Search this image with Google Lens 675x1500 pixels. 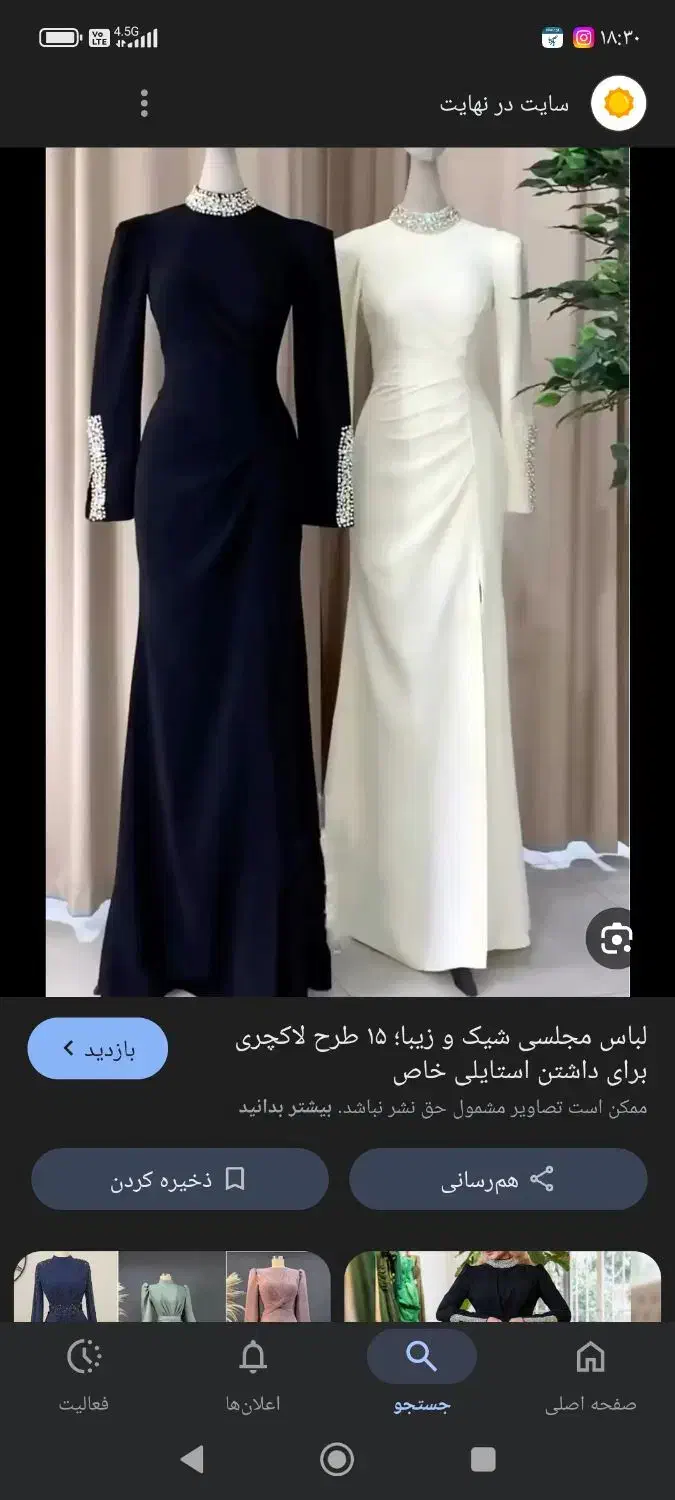[x=614, y=939]
